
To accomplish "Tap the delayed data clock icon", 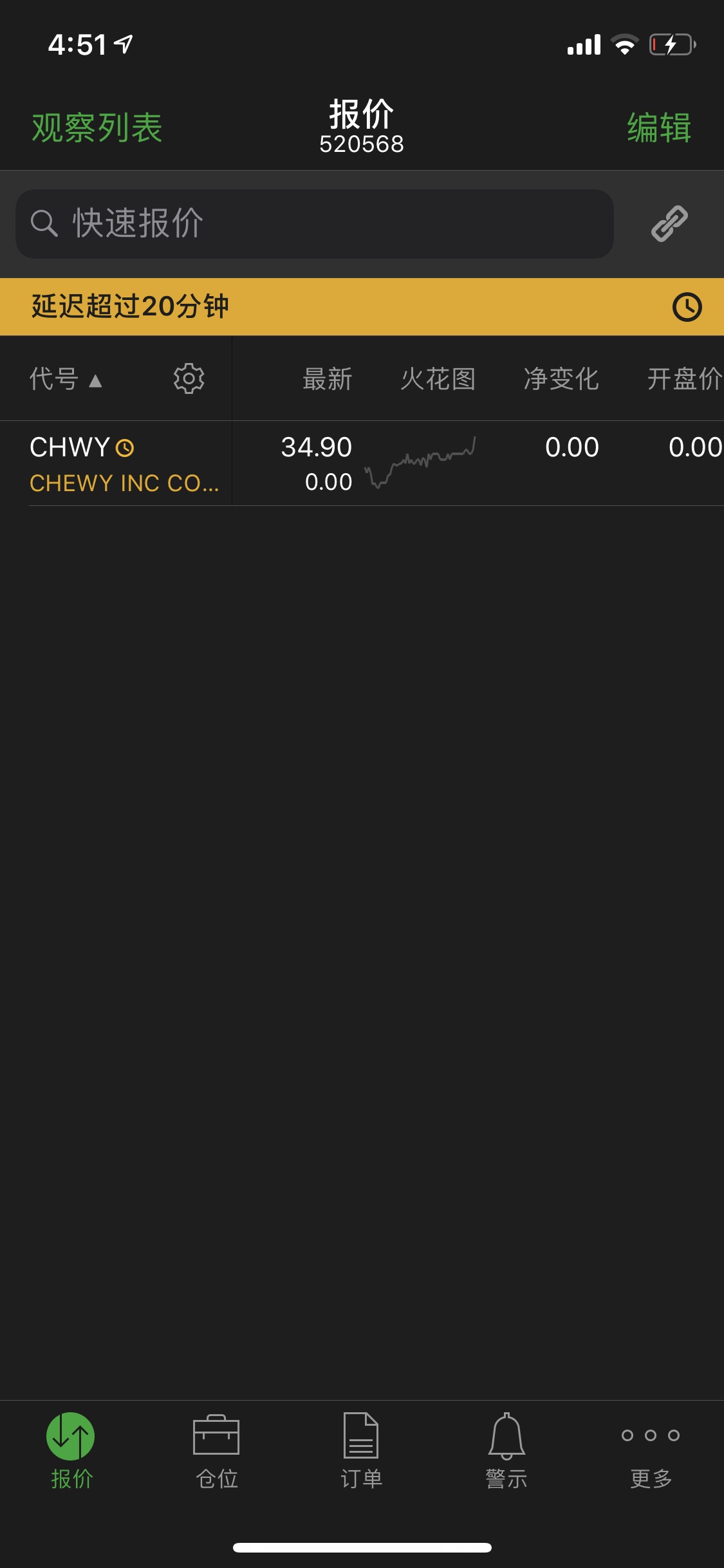I will pyautogui.click(x=687, y=307).
